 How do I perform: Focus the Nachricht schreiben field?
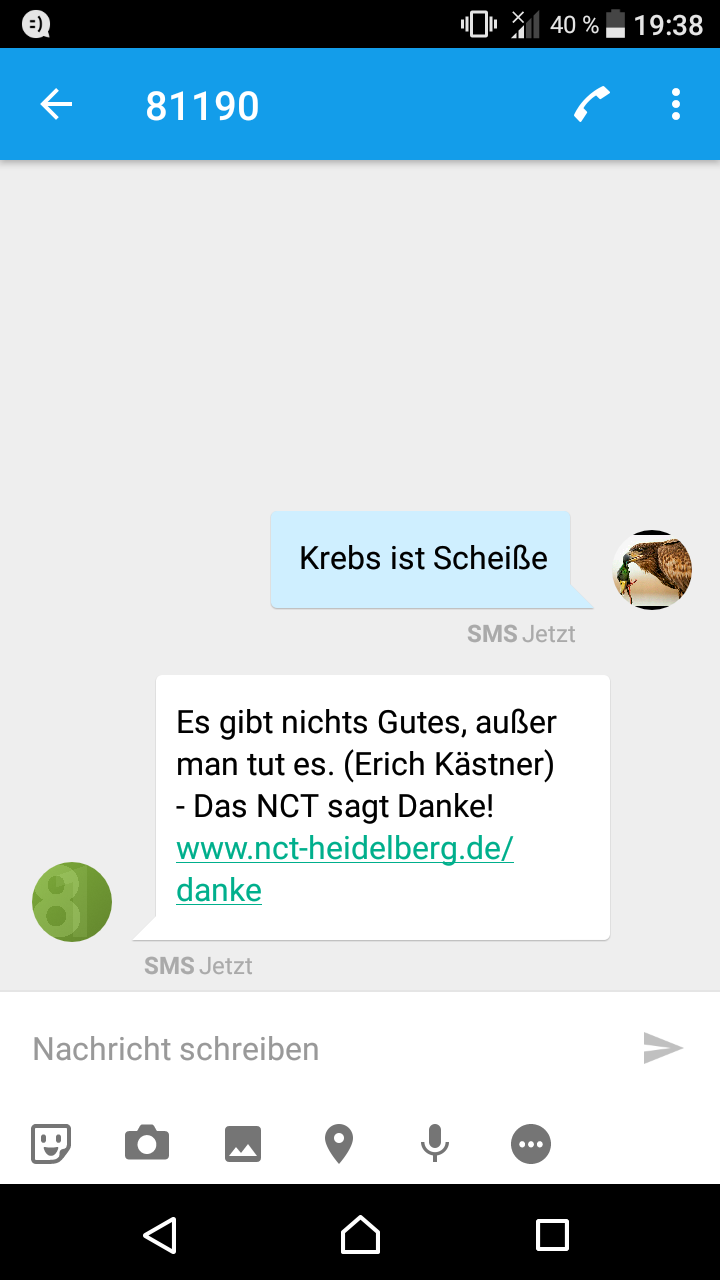pyautogui.click(x=320, y=1049)
